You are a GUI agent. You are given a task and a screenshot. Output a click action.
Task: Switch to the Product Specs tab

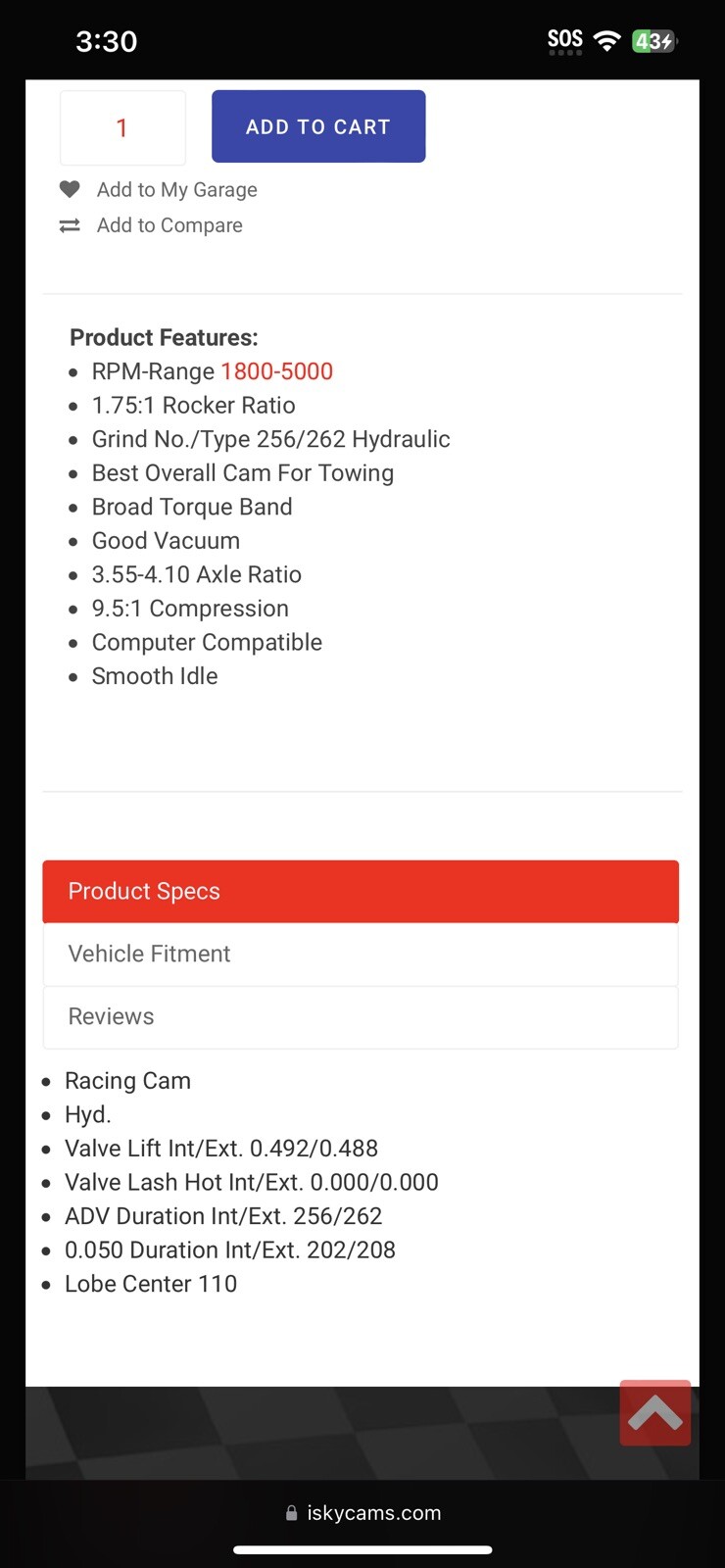[361, 891]
